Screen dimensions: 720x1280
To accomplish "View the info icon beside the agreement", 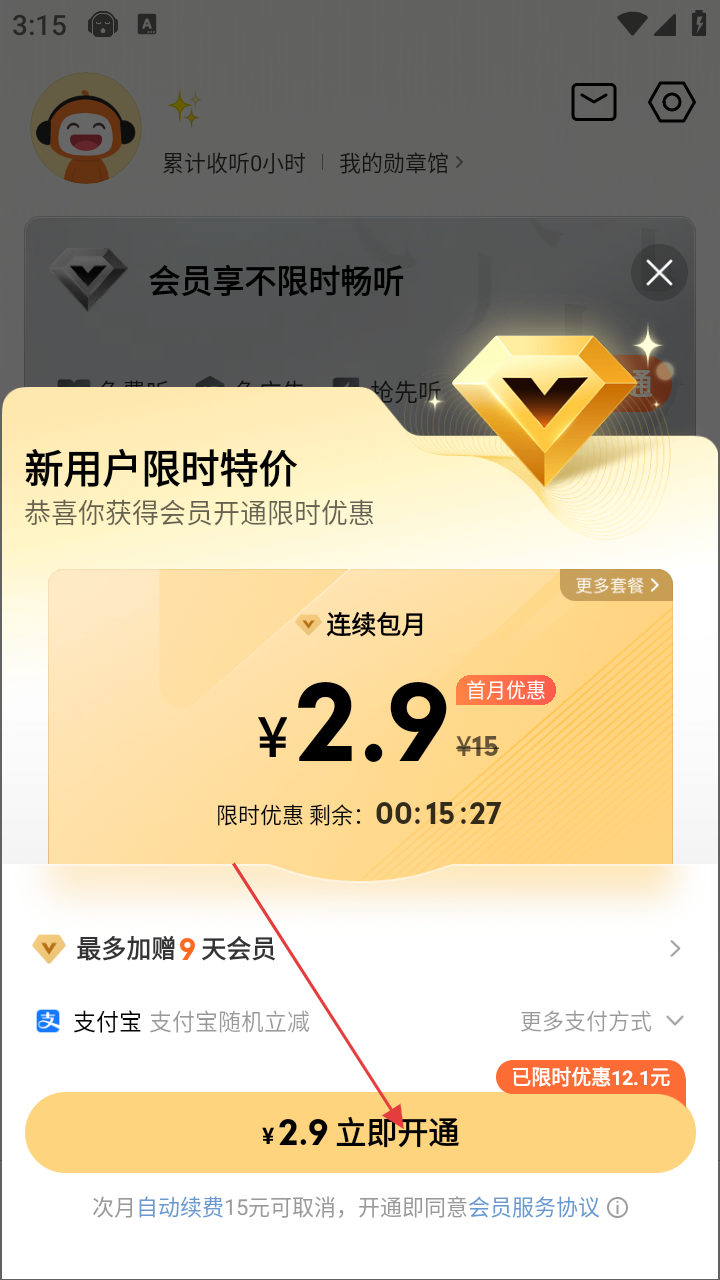I will click(x=618, y=1208).
